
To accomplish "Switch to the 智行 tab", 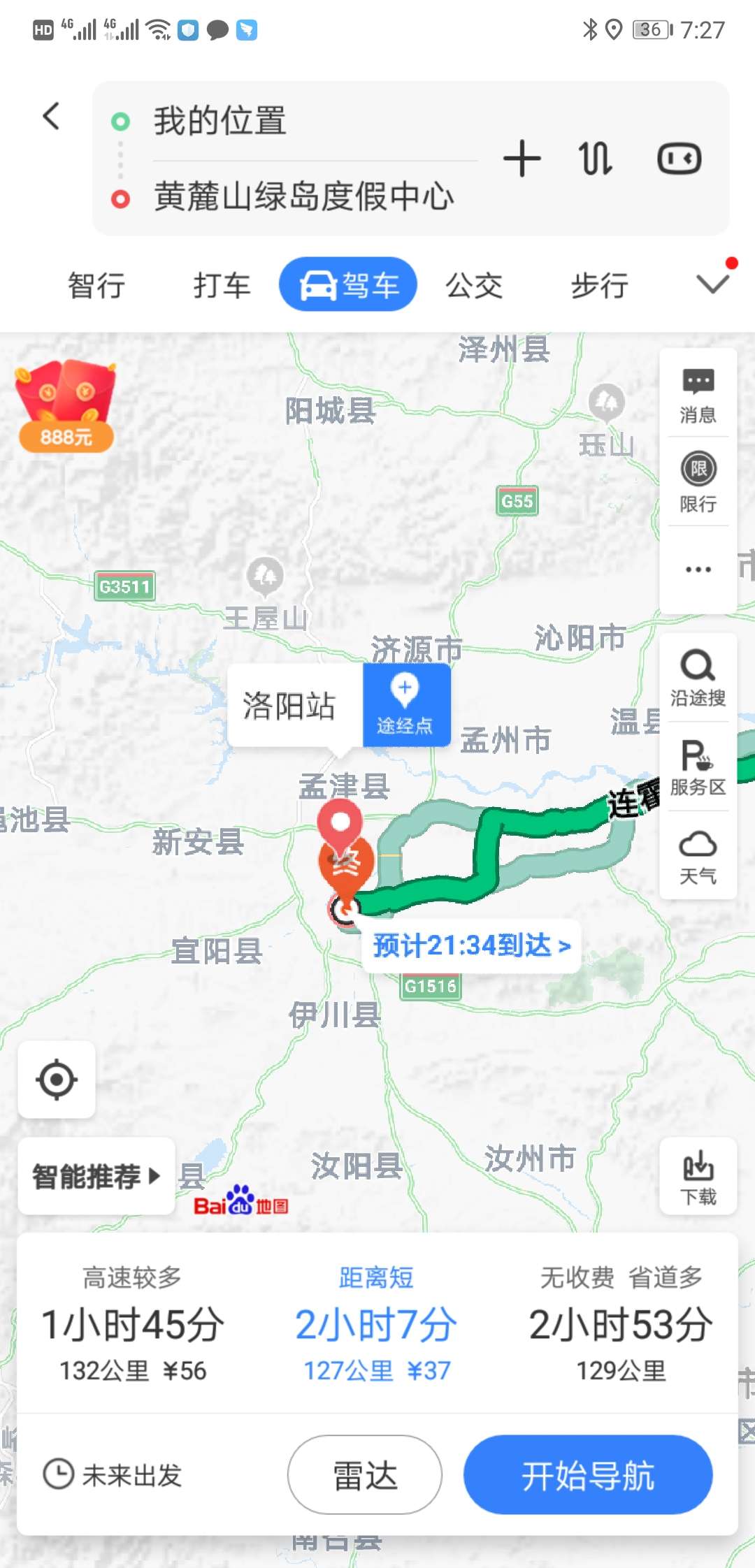I will (x=96, y=285).
